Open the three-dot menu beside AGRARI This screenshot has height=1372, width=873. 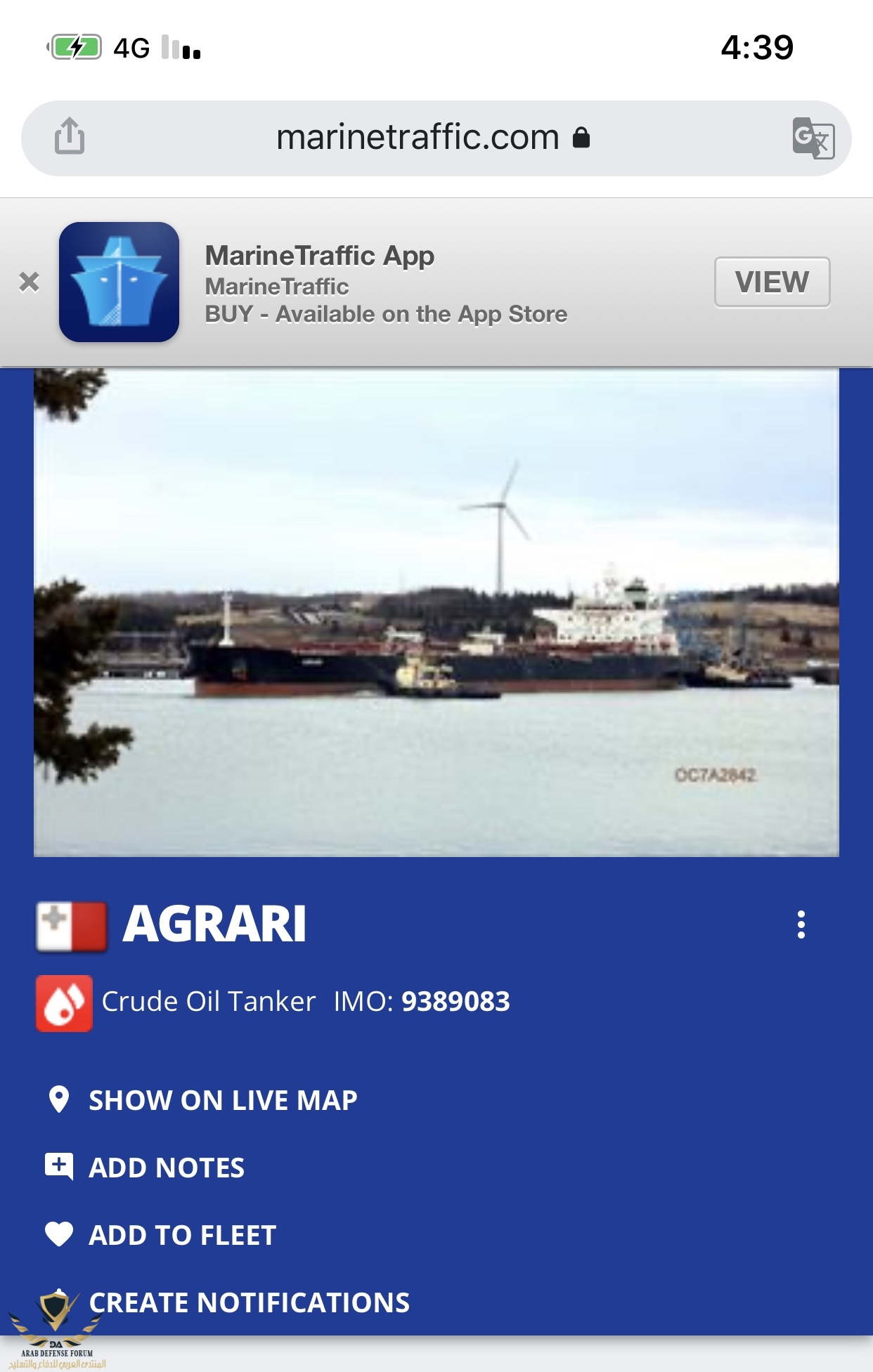[x=801, y=925]
